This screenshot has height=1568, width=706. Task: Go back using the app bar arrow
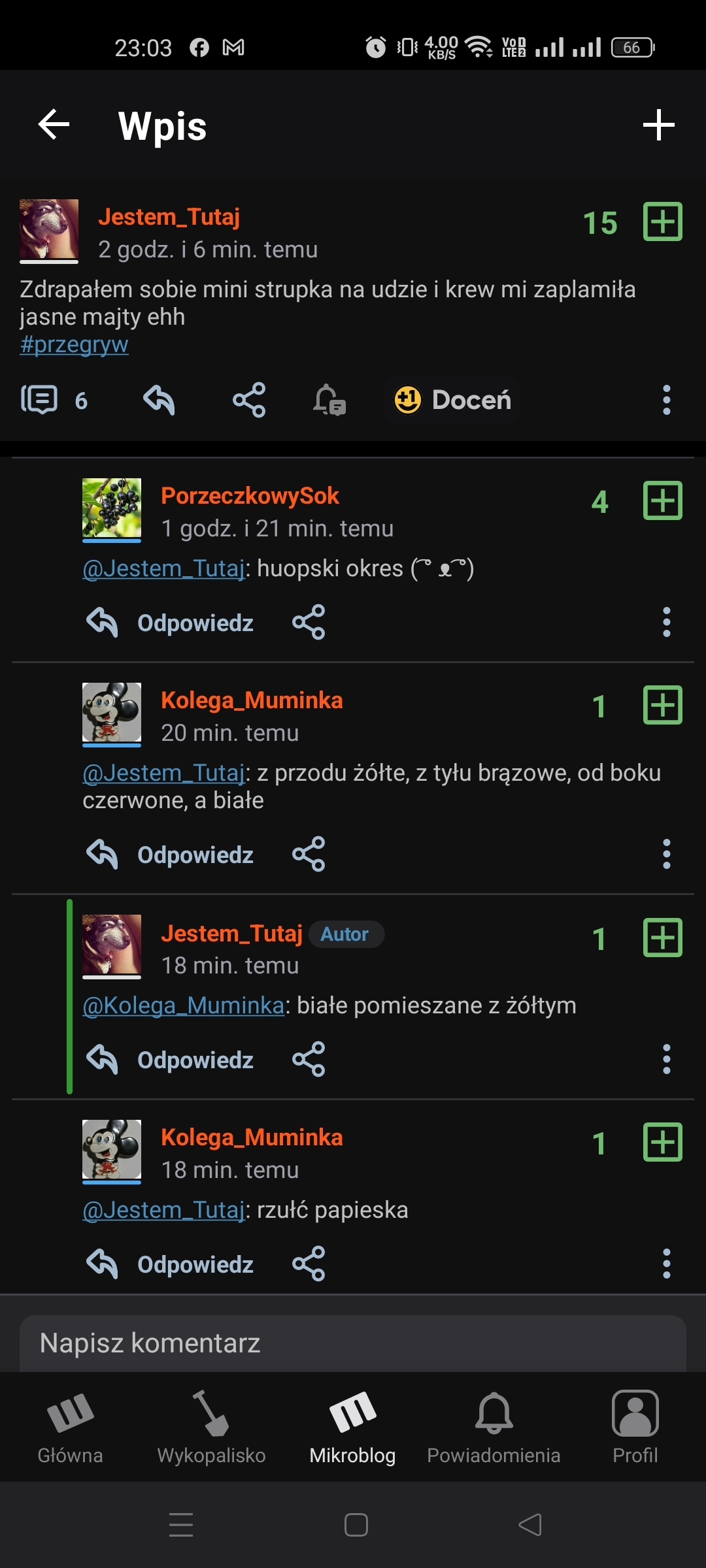(x=54, y=125)
